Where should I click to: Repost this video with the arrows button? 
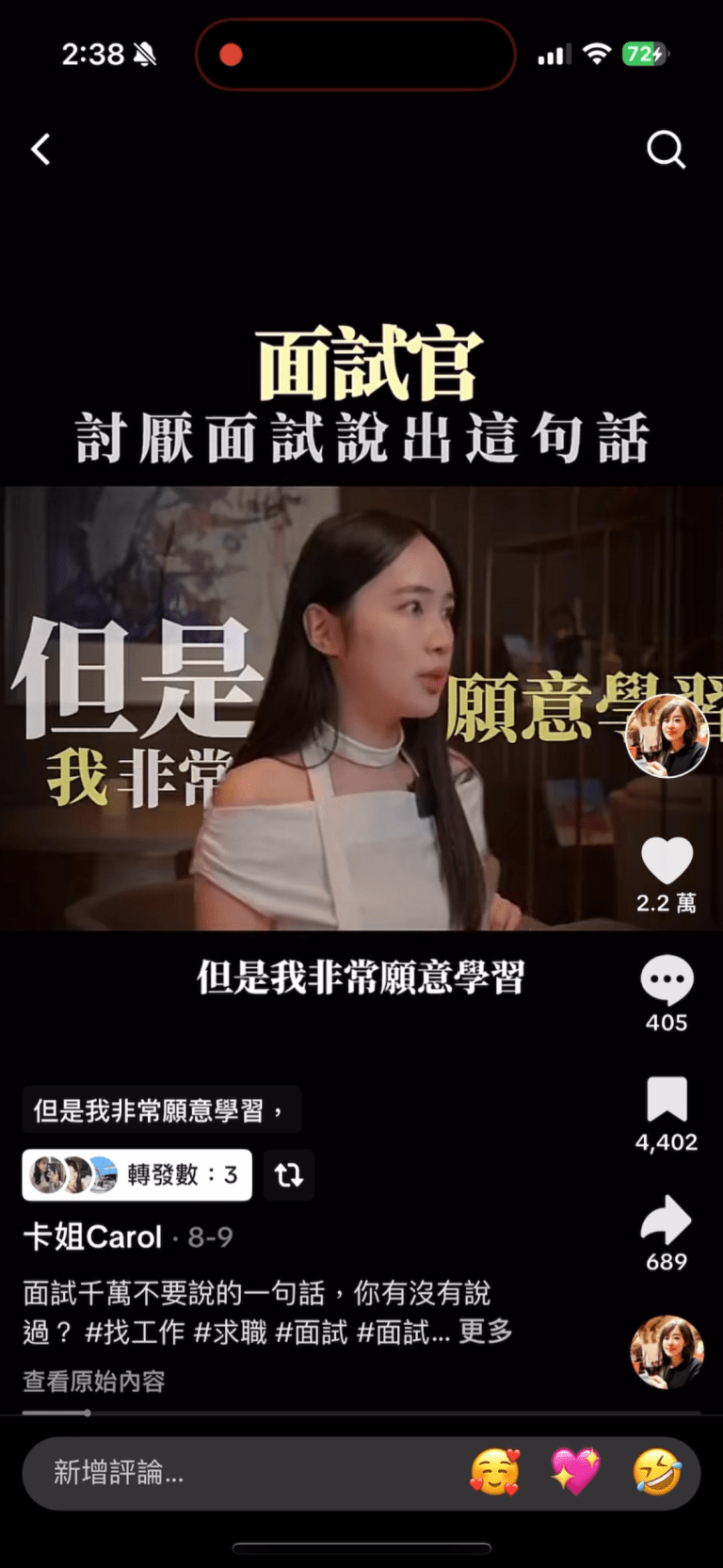click(288, 1174)
